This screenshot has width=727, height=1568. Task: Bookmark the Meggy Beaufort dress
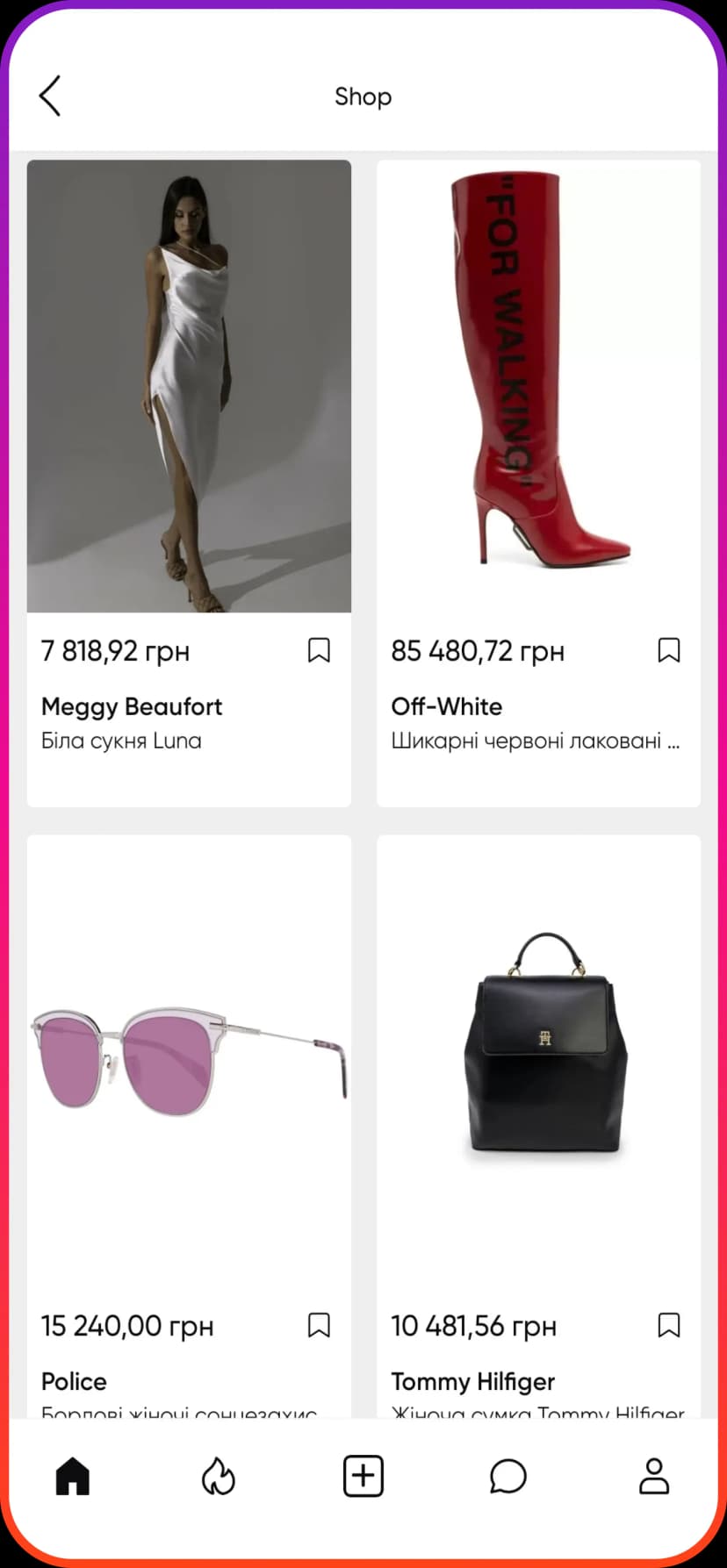click(319, 650)
